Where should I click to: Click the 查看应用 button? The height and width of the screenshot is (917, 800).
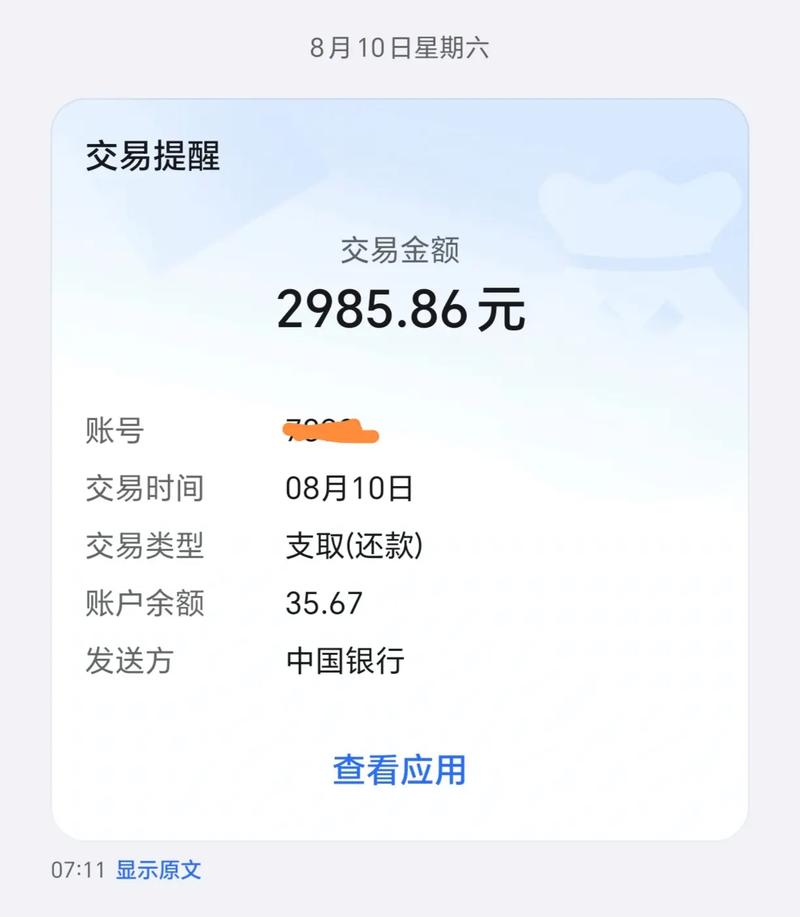tap(399, 768)
